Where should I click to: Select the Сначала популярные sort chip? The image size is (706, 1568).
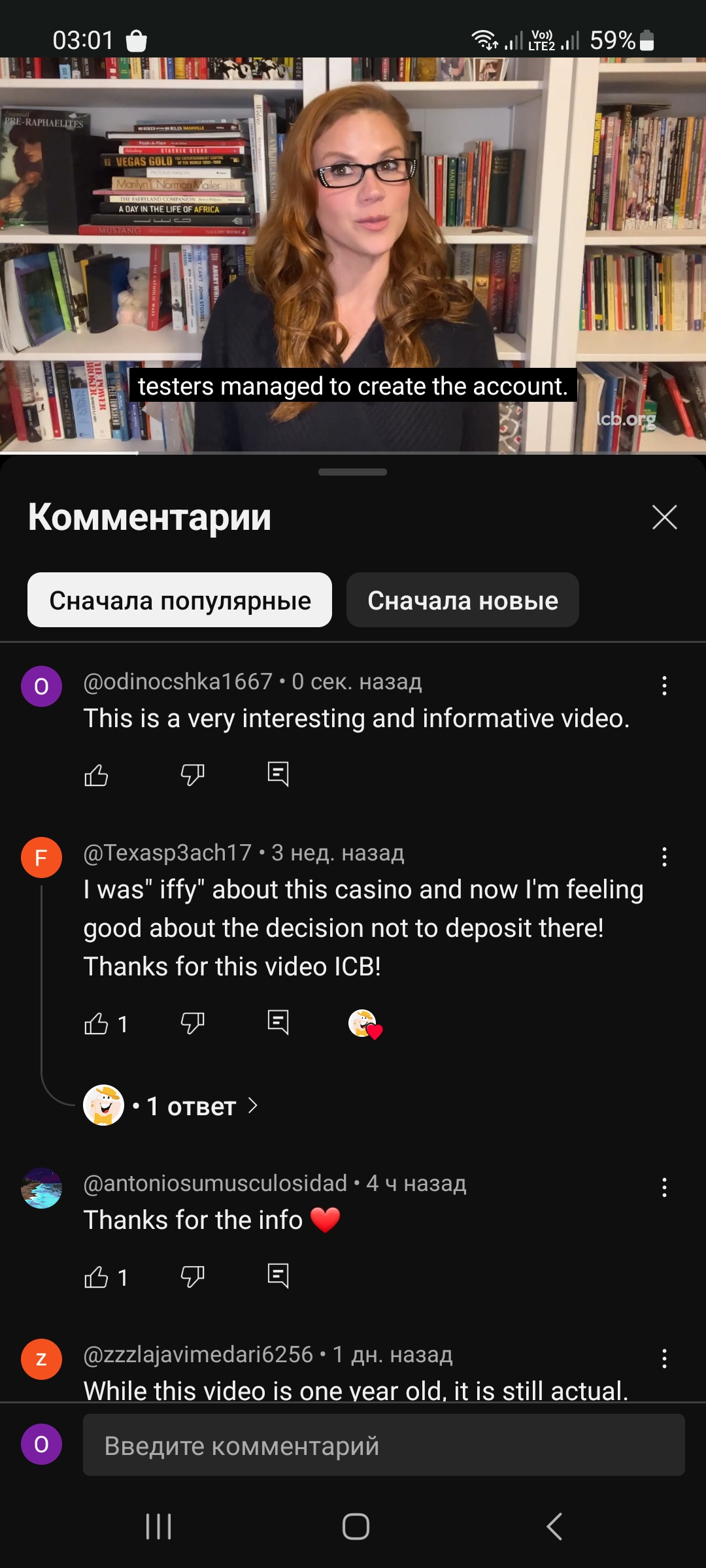point(180,600)
